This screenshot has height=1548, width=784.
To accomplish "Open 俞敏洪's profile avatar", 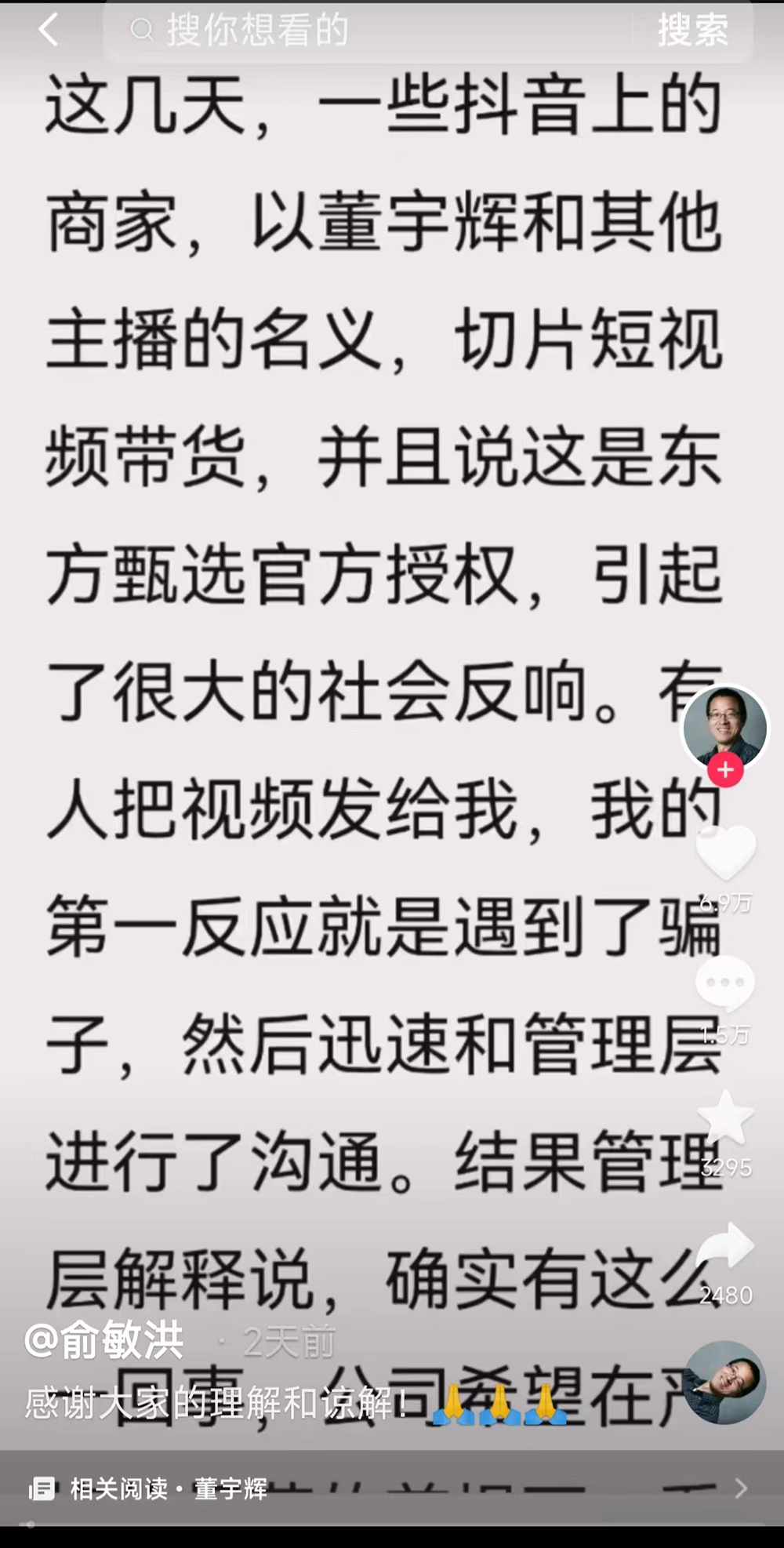I will [x=724, y=726].
